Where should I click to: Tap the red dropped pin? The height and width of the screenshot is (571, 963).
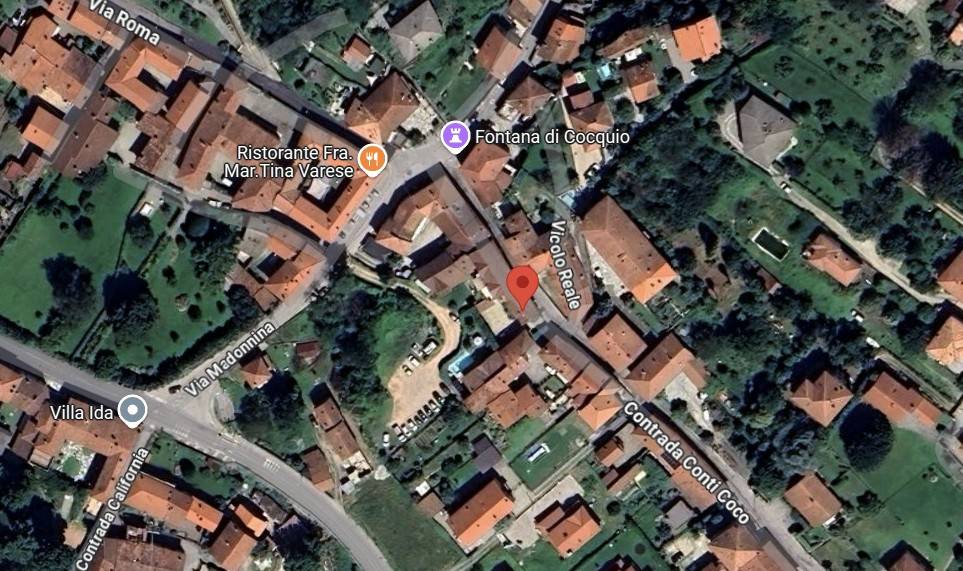point(521,285)
